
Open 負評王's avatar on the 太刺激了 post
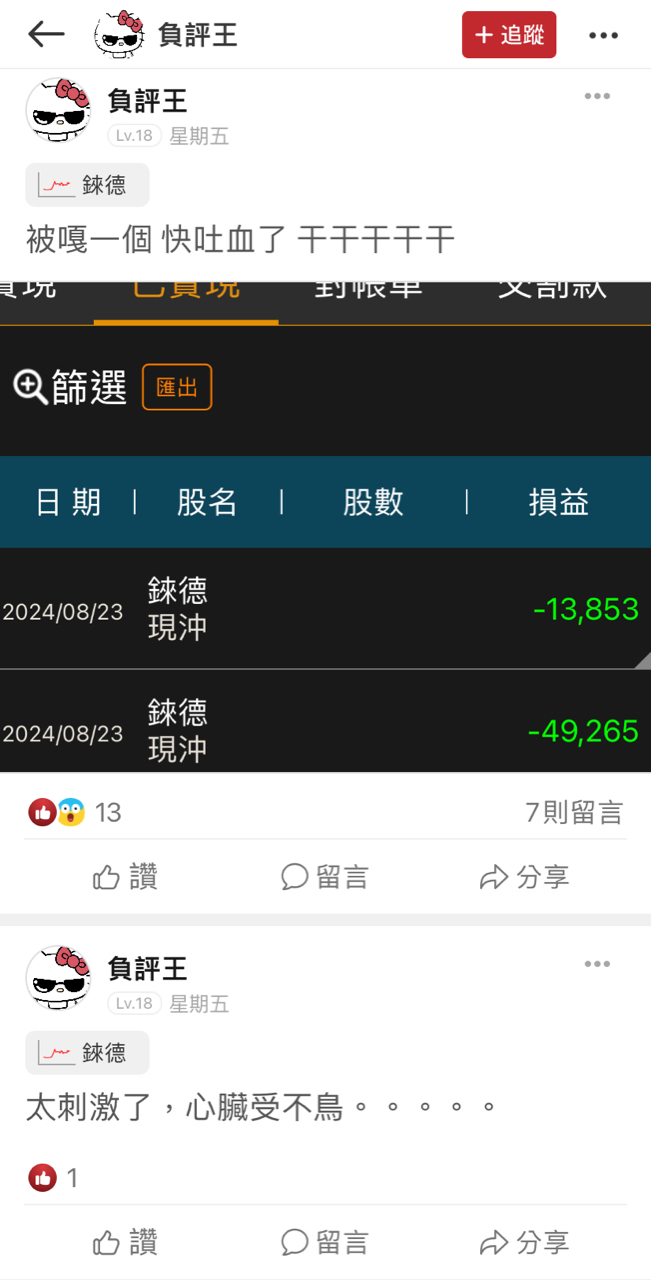[59, 978]
